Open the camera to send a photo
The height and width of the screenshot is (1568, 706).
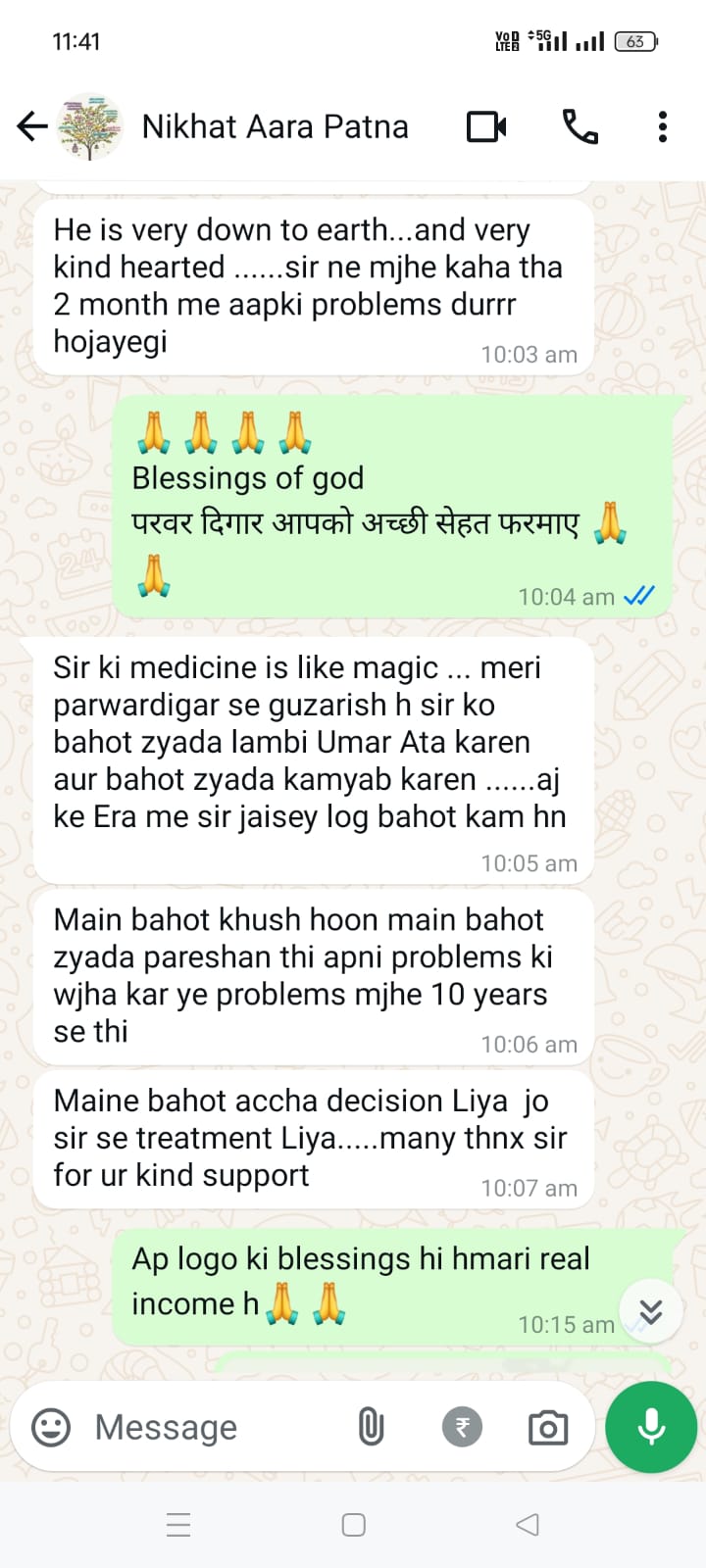click(548, 1427)
